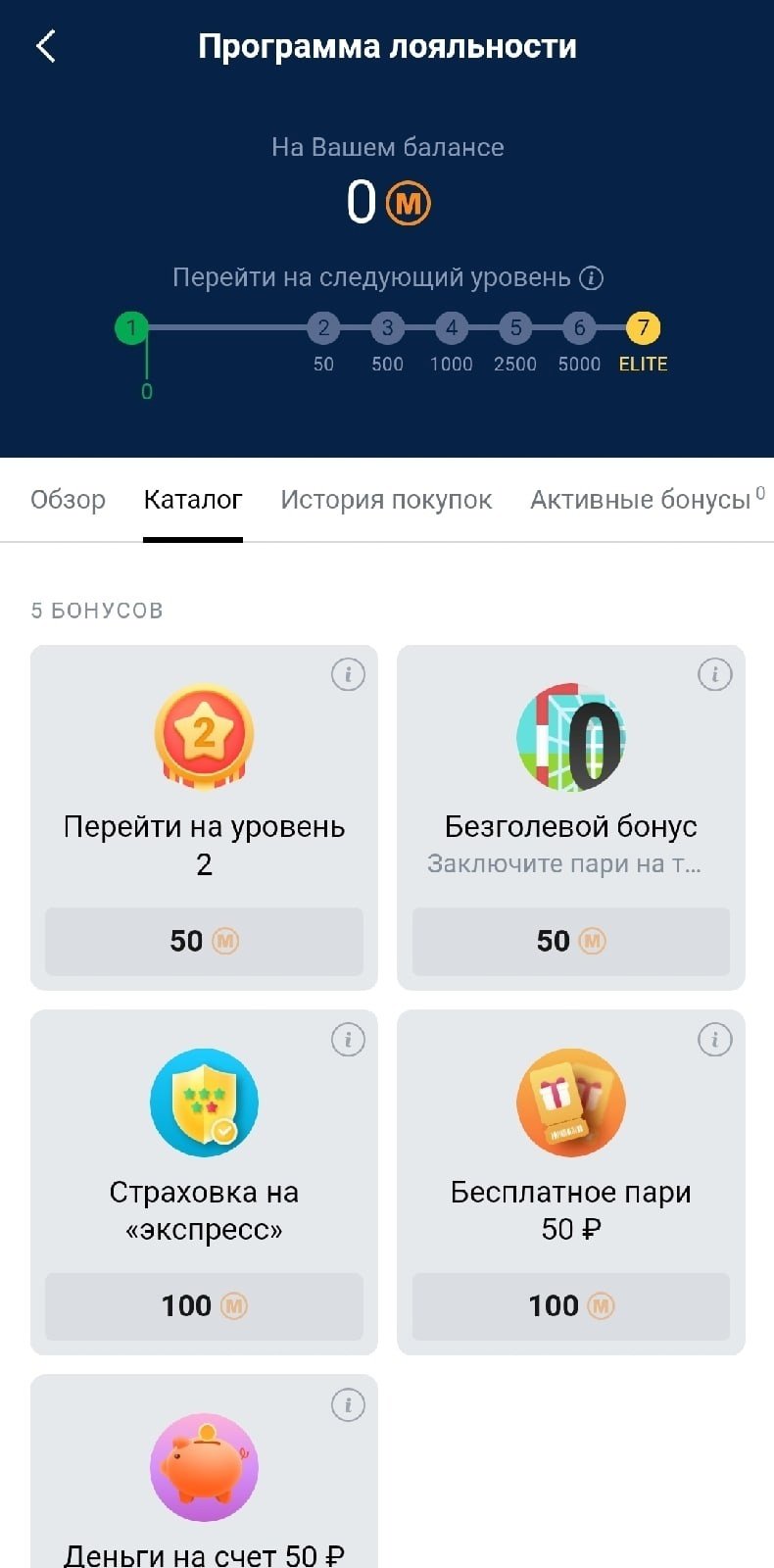Show info for Страховка на «экспресс»
Image resolution: width=774 pixels, height=1568 pixels.
[x=348, y=1039]
